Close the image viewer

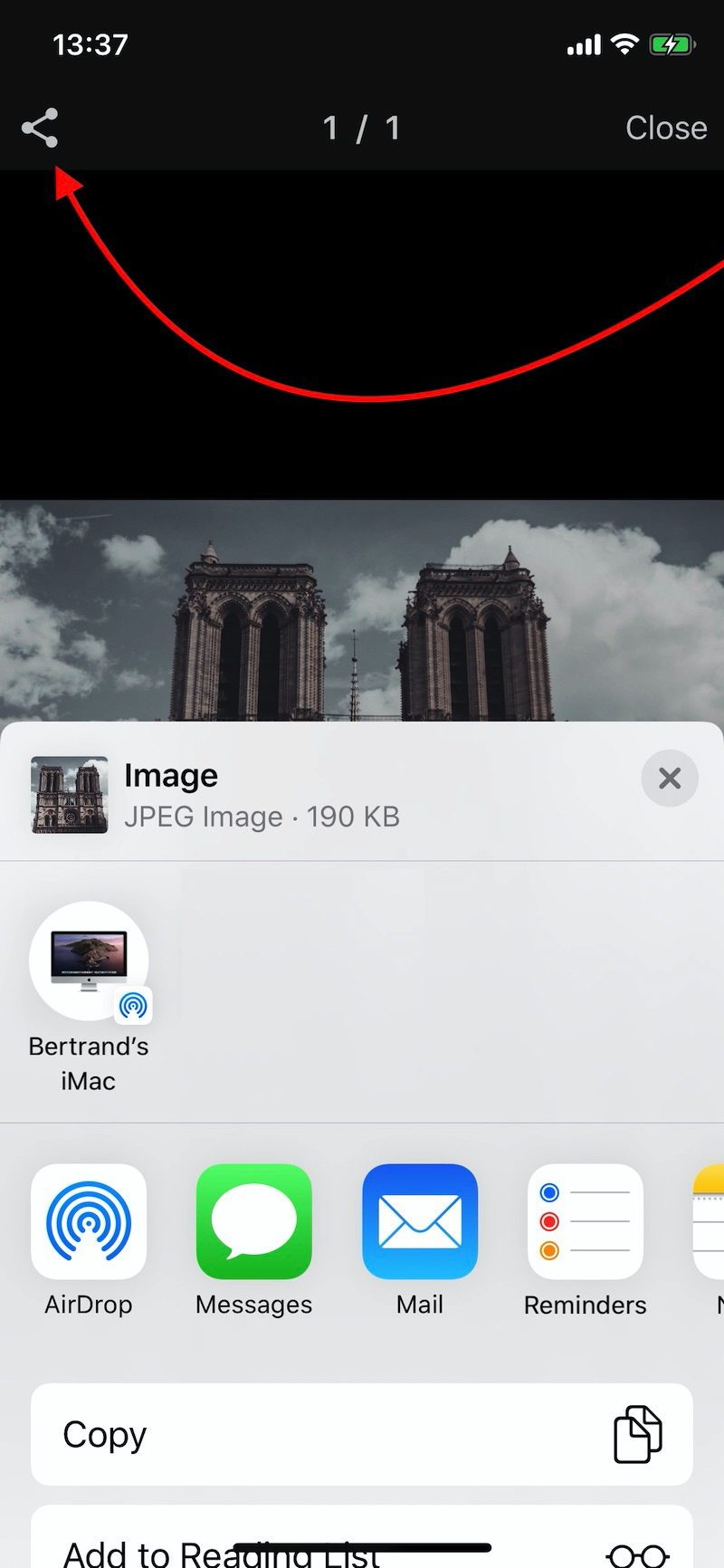coord(665,128)
